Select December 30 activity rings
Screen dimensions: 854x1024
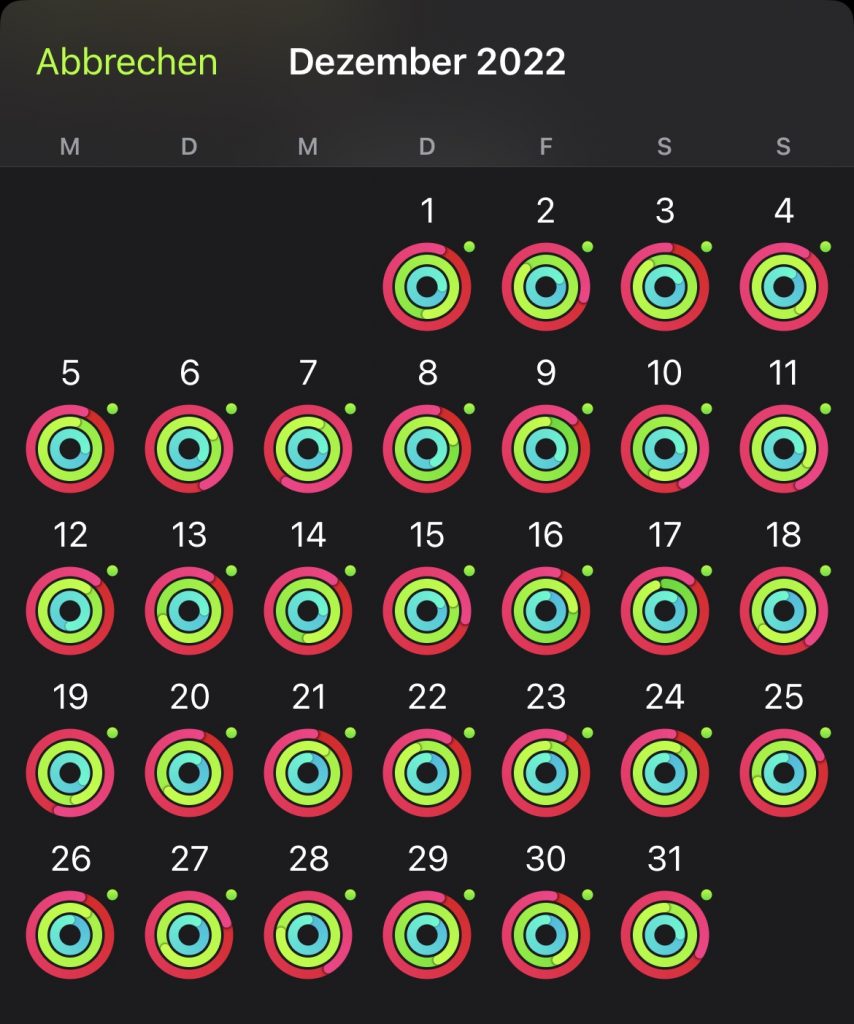[546, 934]
